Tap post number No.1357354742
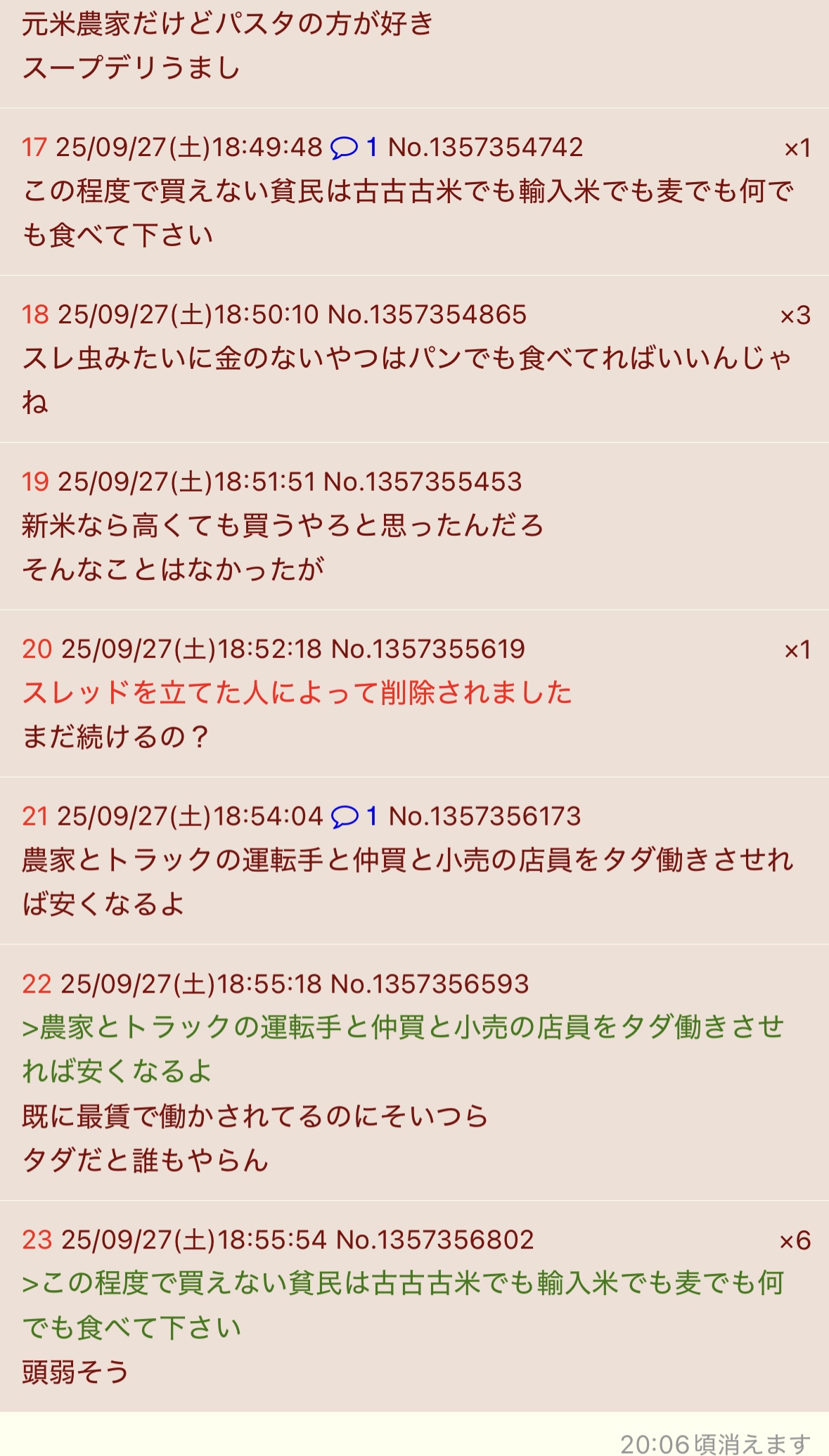The height and width of the screenshot is (1456, 829). click(x=485, y=148)
